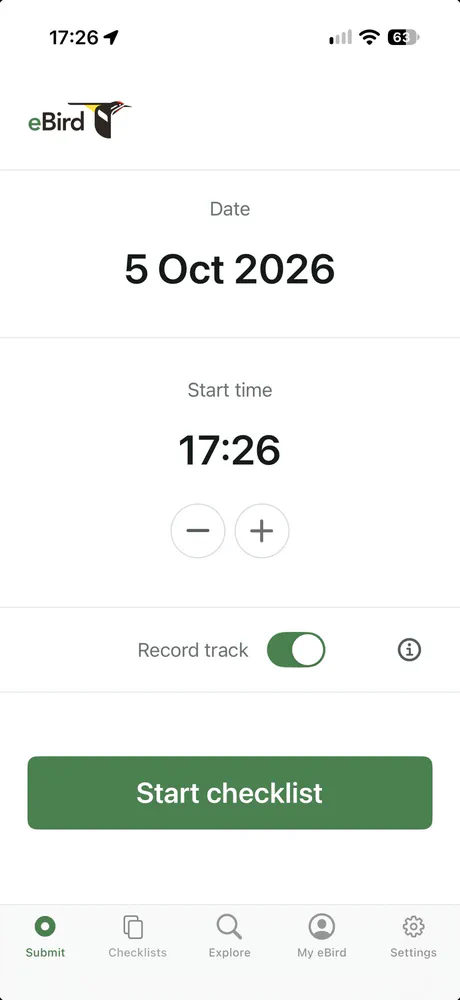Increase start time with plus button
Viewport: 460px width, 1000px height.
point(262,531)
